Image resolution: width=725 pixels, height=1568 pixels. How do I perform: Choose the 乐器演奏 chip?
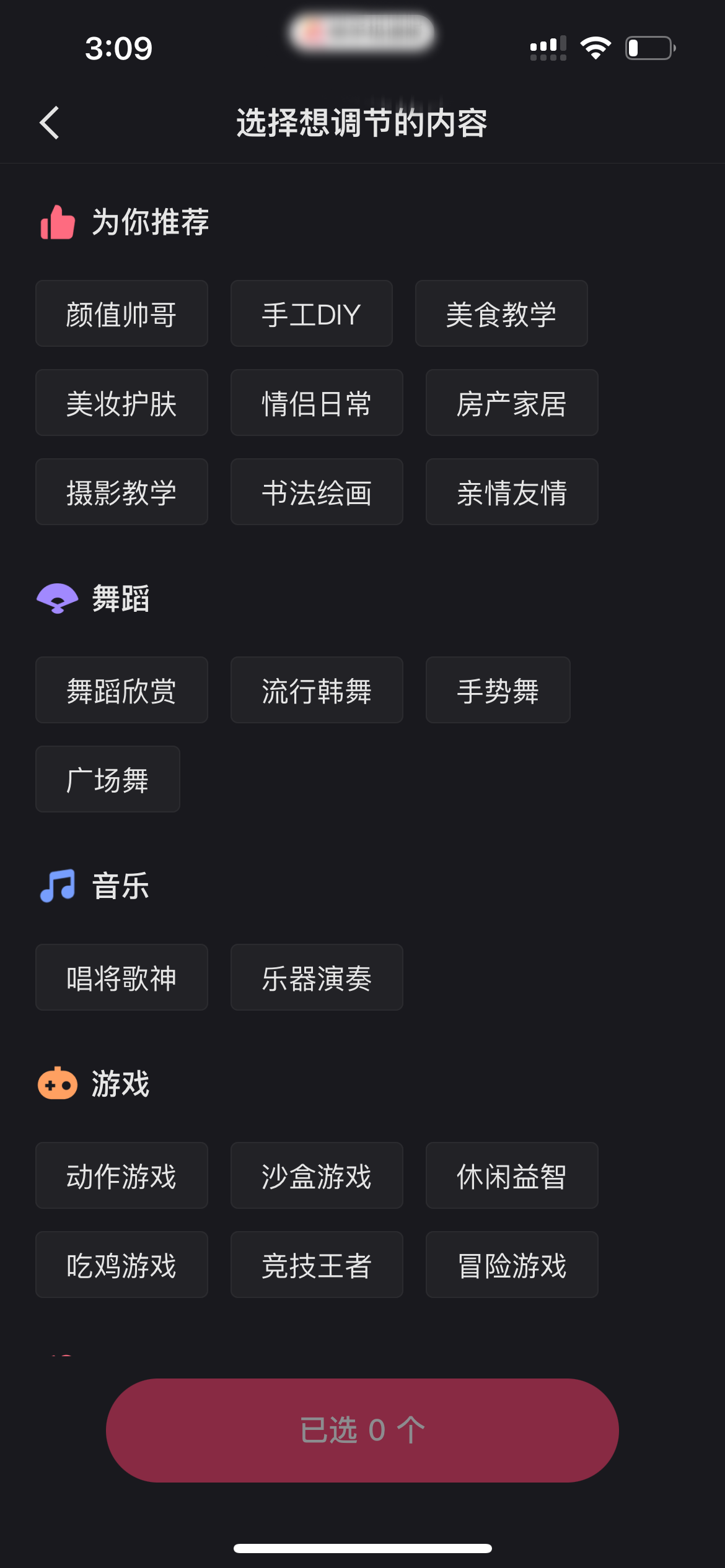[316, 978]
